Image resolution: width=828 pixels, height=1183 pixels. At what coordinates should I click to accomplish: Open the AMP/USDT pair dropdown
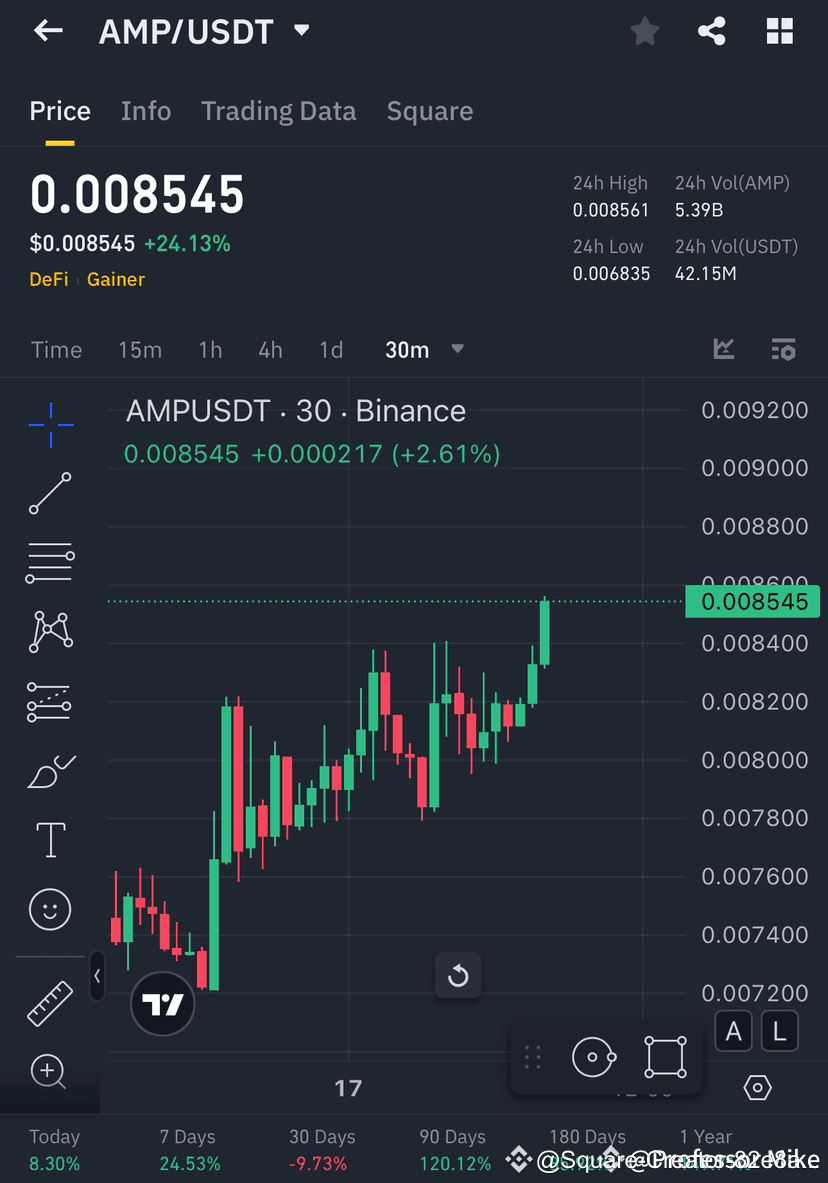(x=301, y=31)
